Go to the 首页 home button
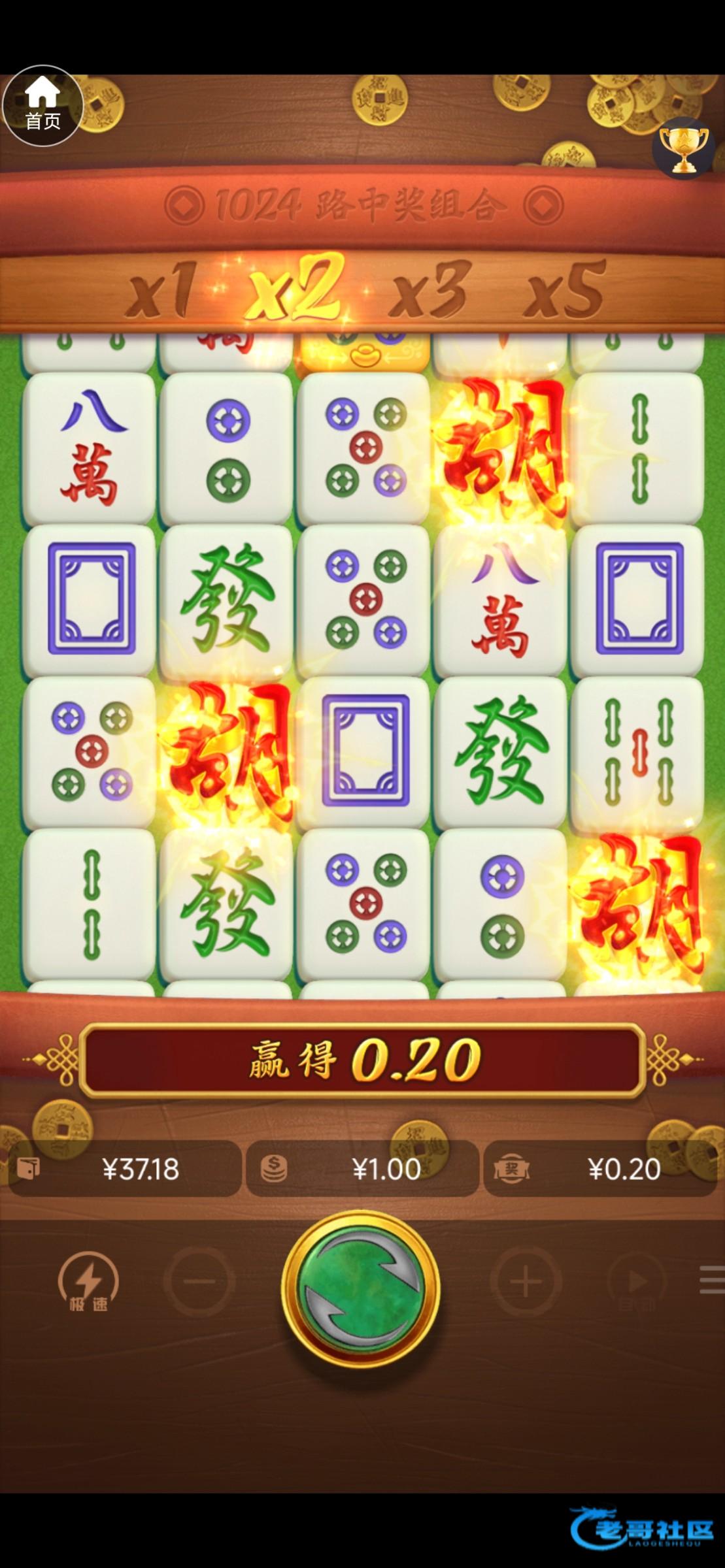This screenshot has width=725, height=1568. pyautogui.click(x=42, y=105)
